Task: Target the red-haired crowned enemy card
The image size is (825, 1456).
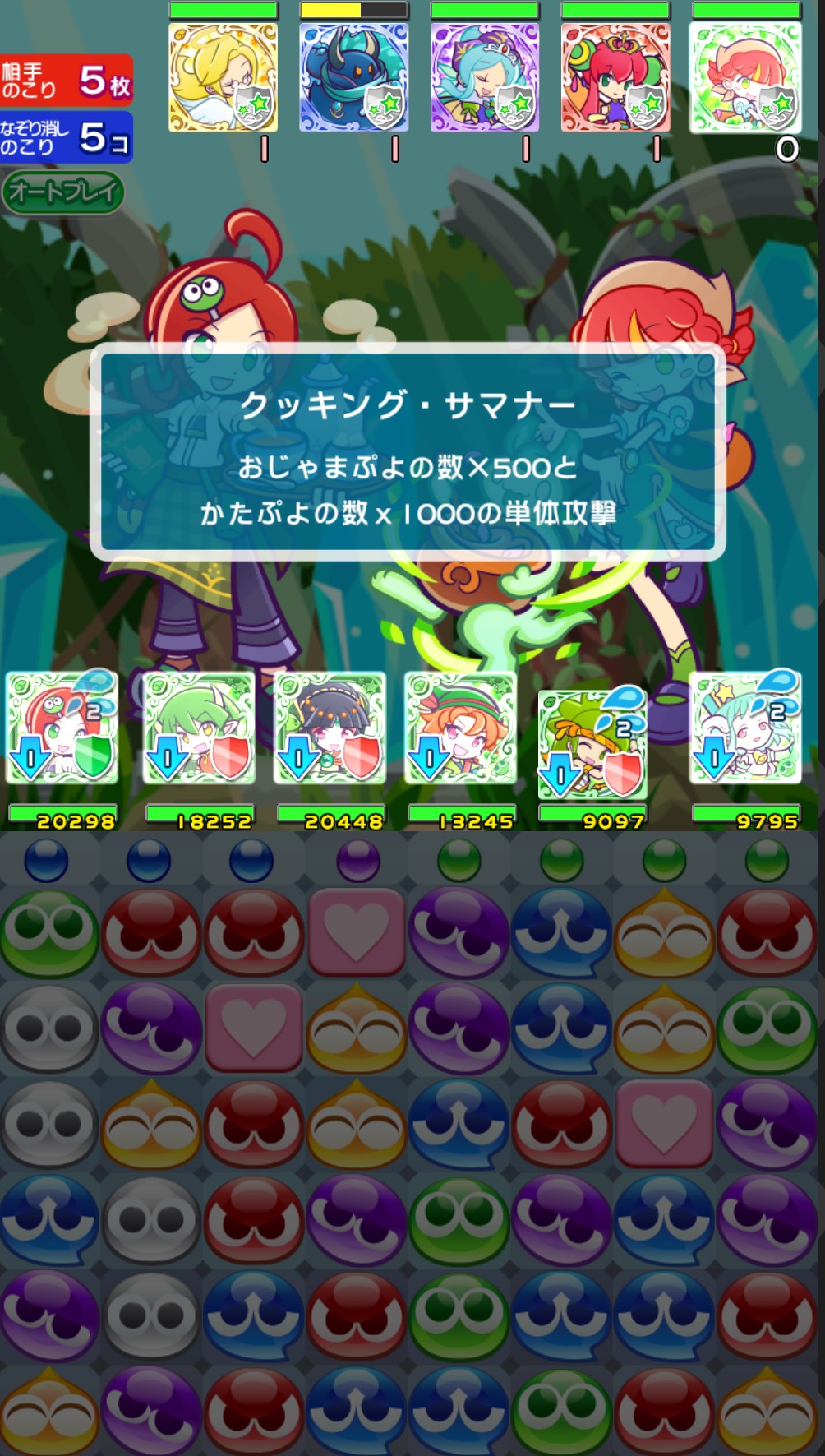Action: coord(615,77)
